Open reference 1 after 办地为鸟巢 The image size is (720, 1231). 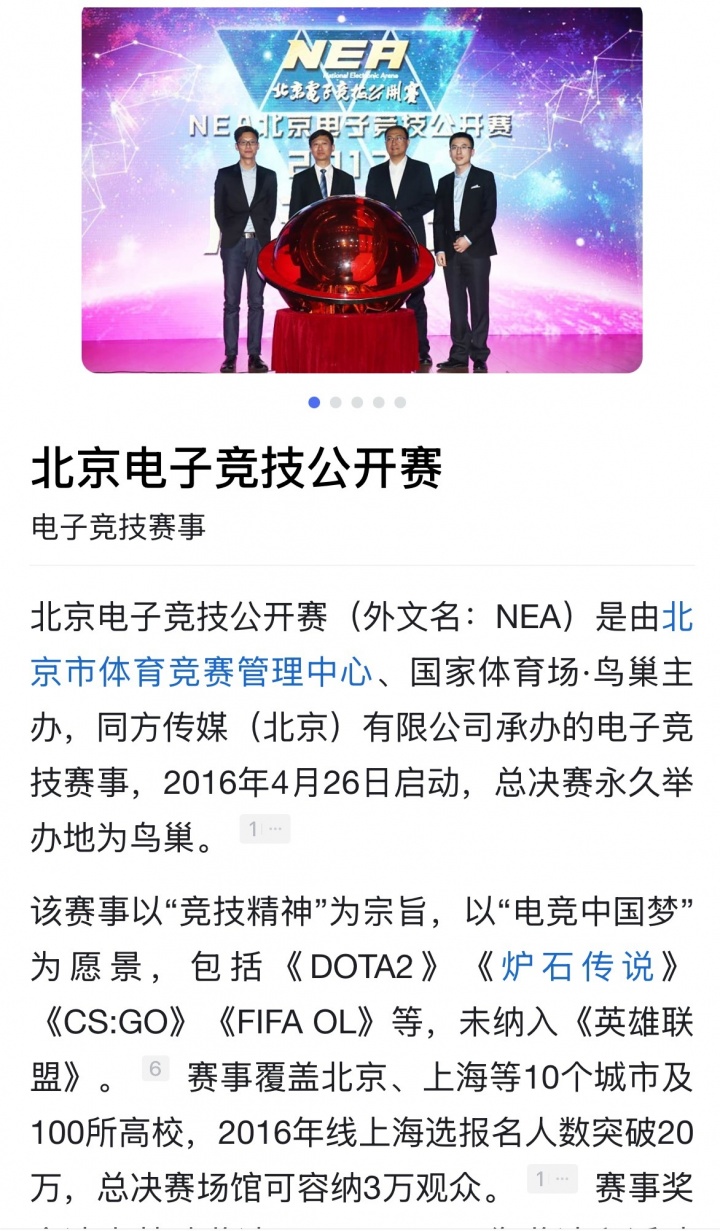(x=264, y=829)
